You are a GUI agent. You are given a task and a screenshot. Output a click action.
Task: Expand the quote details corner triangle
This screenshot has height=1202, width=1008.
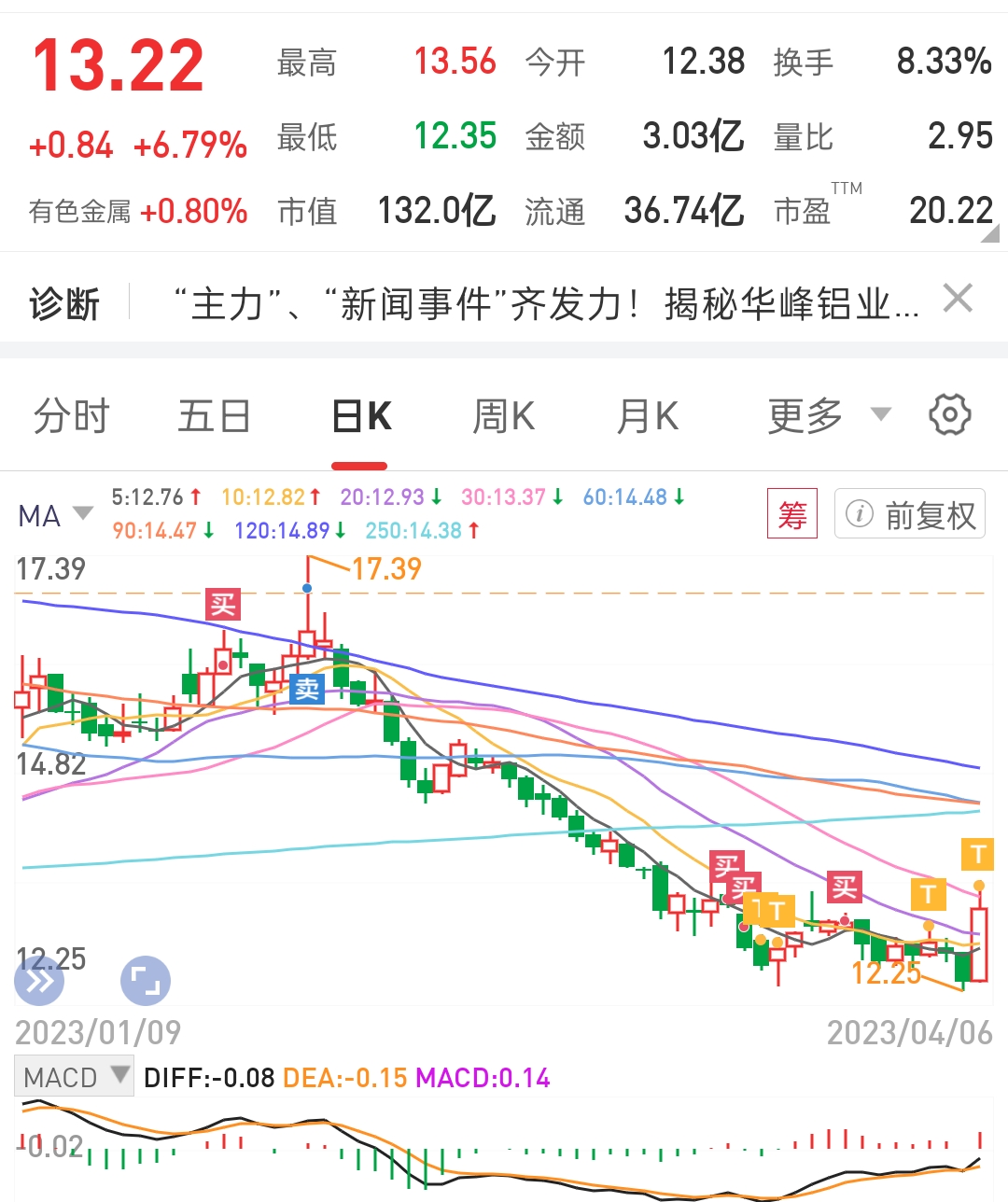click(x=990, y=234)
